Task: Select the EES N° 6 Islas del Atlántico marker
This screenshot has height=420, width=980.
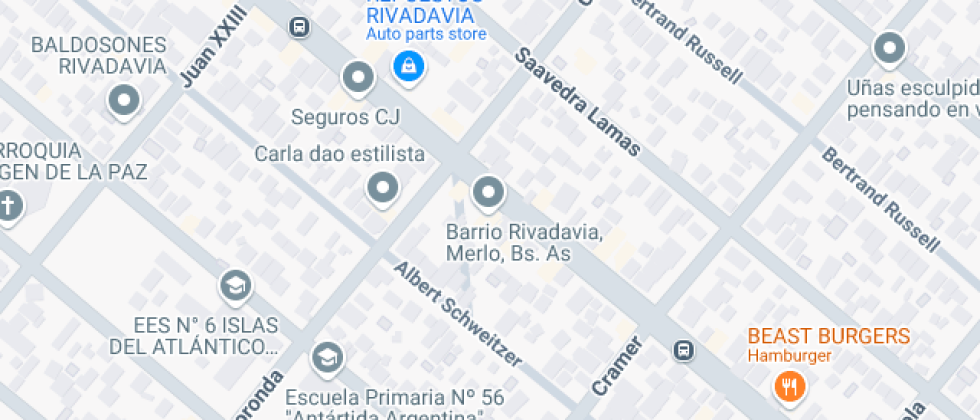Action: [x=235, y=286]
